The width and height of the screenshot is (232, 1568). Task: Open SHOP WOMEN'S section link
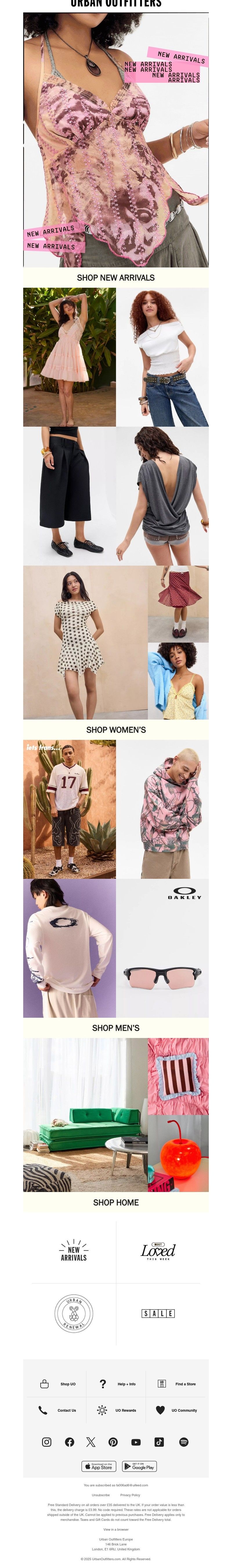[115, 729]
